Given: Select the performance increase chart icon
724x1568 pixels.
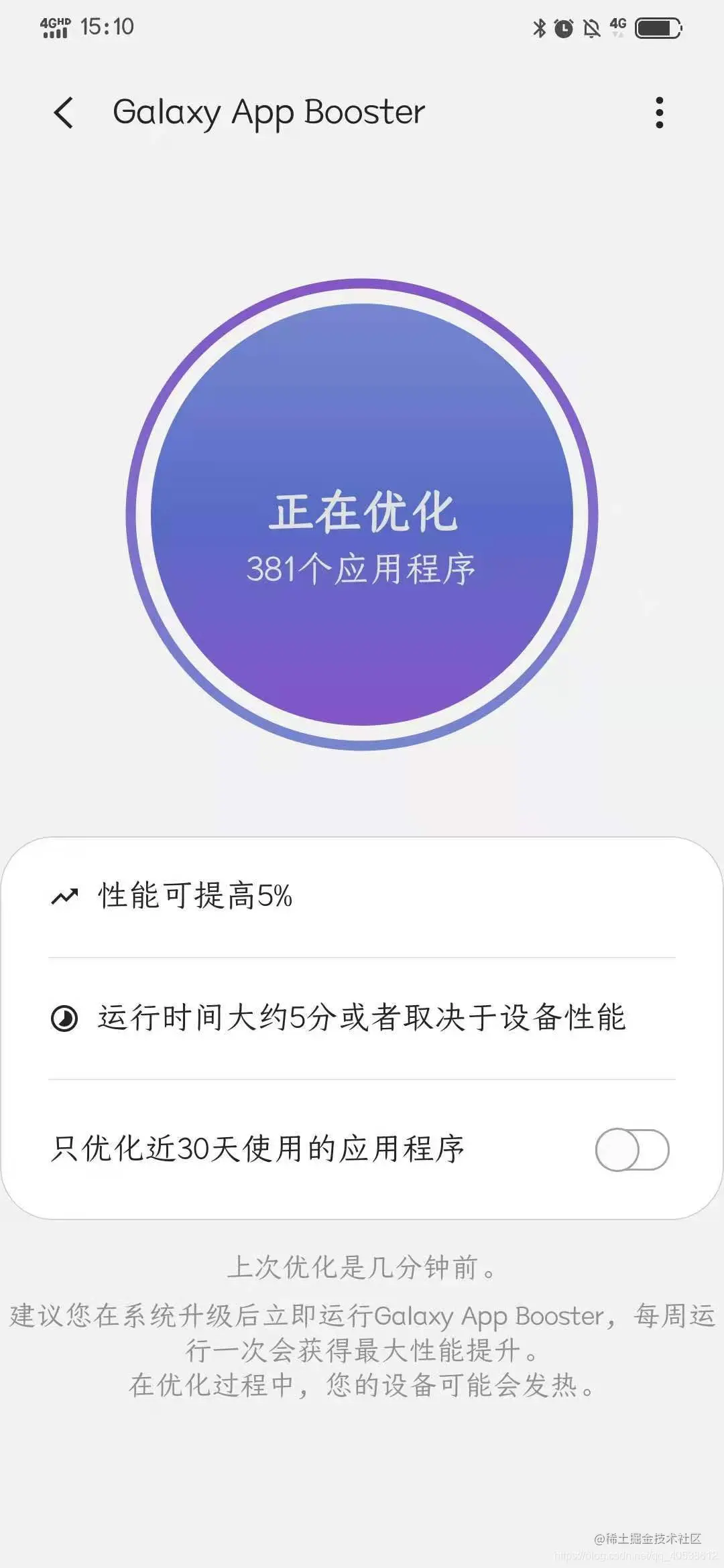Looking at the screenshot, I should pyautogui.click(x=65, y=895).
